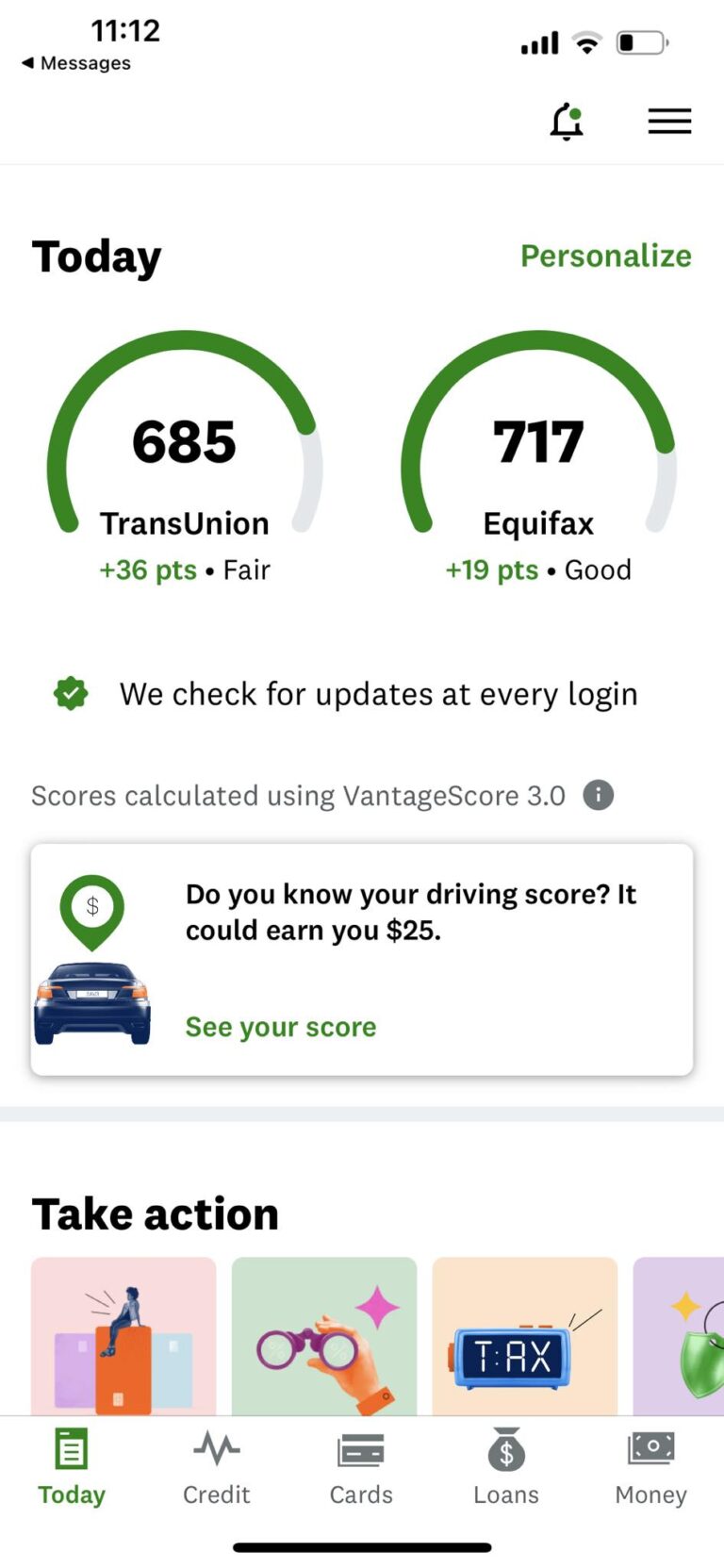
Task: Tap the Personalize link
Action: pyautogui.click(x=605, y=256)
